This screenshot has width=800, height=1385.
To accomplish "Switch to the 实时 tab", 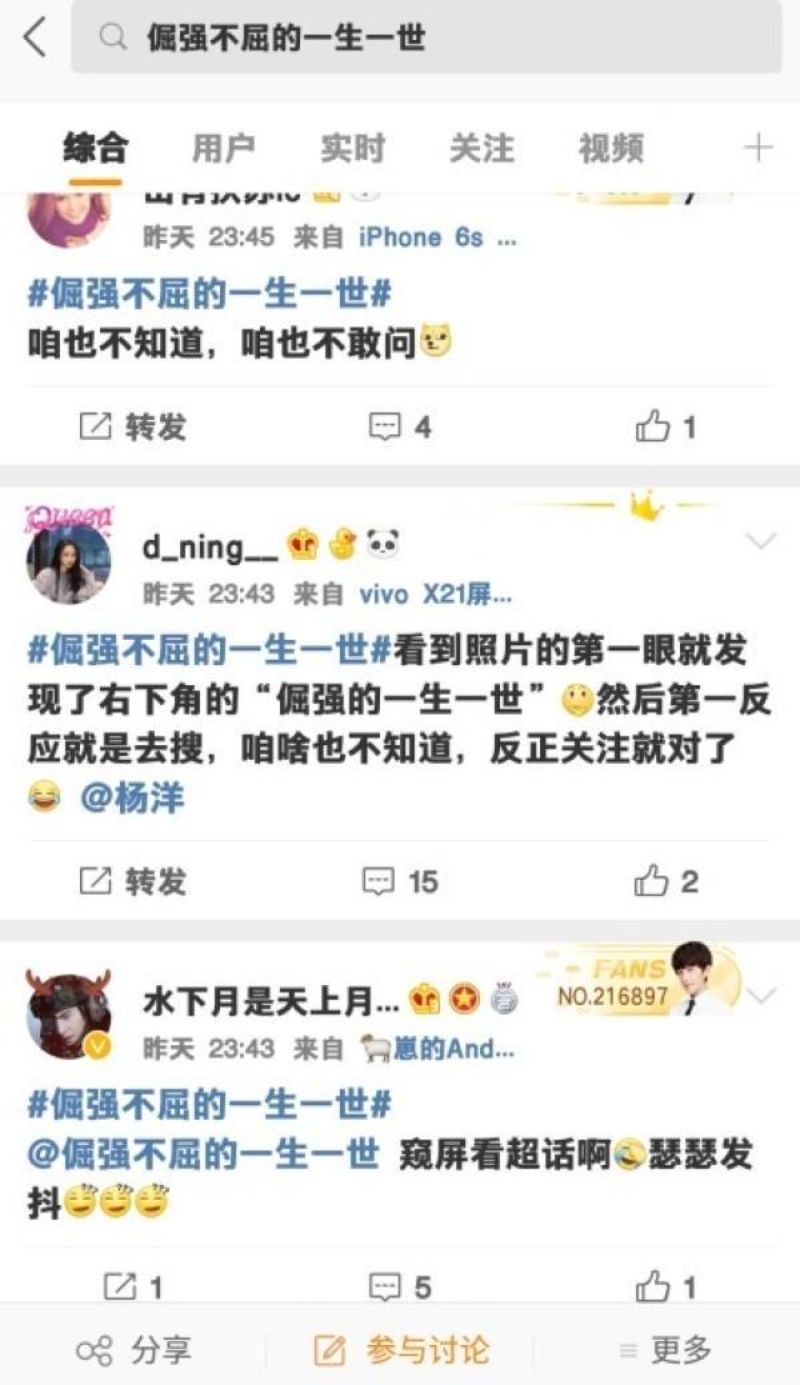I will [x=352, y=149].
